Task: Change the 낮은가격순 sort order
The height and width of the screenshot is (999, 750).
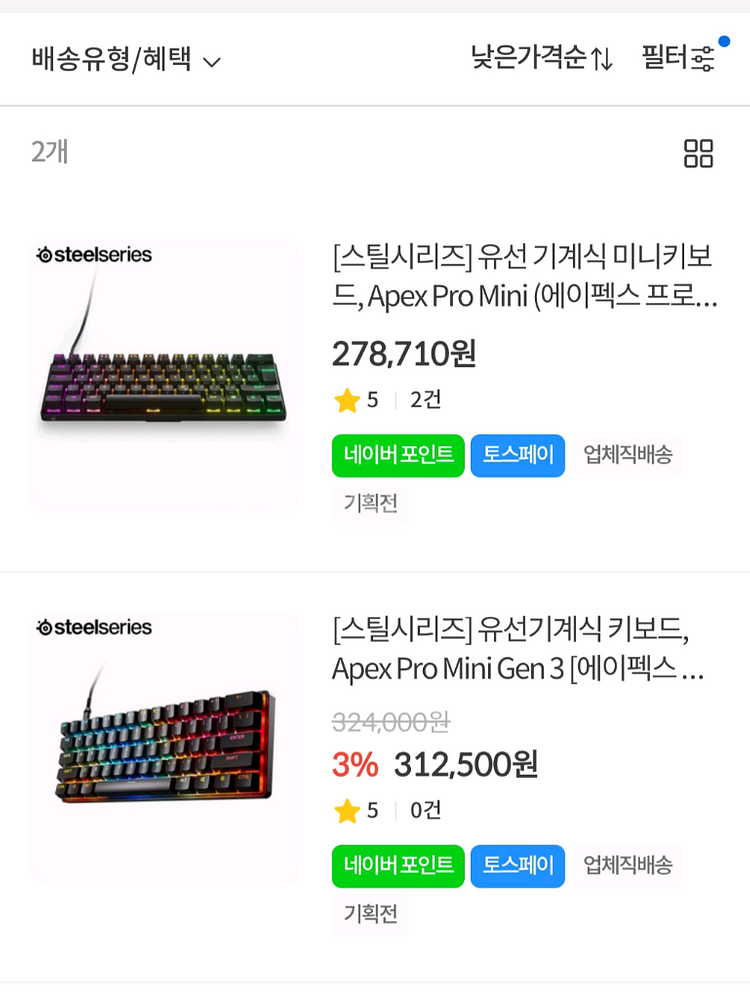Action: [x=541, y=58]
